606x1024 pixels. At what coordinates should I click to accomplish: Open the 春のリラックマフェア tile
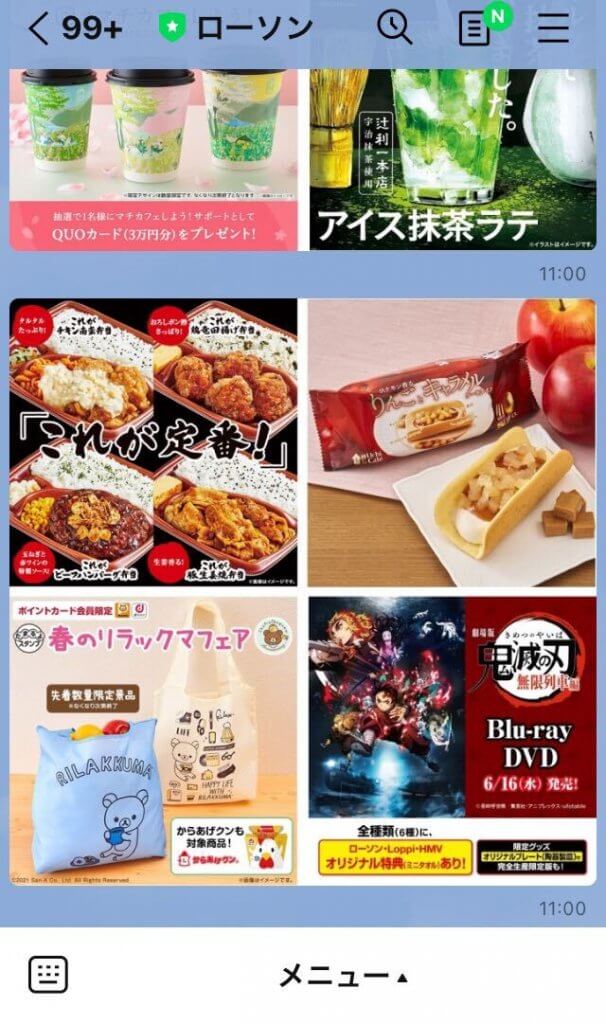pos(153,741)
